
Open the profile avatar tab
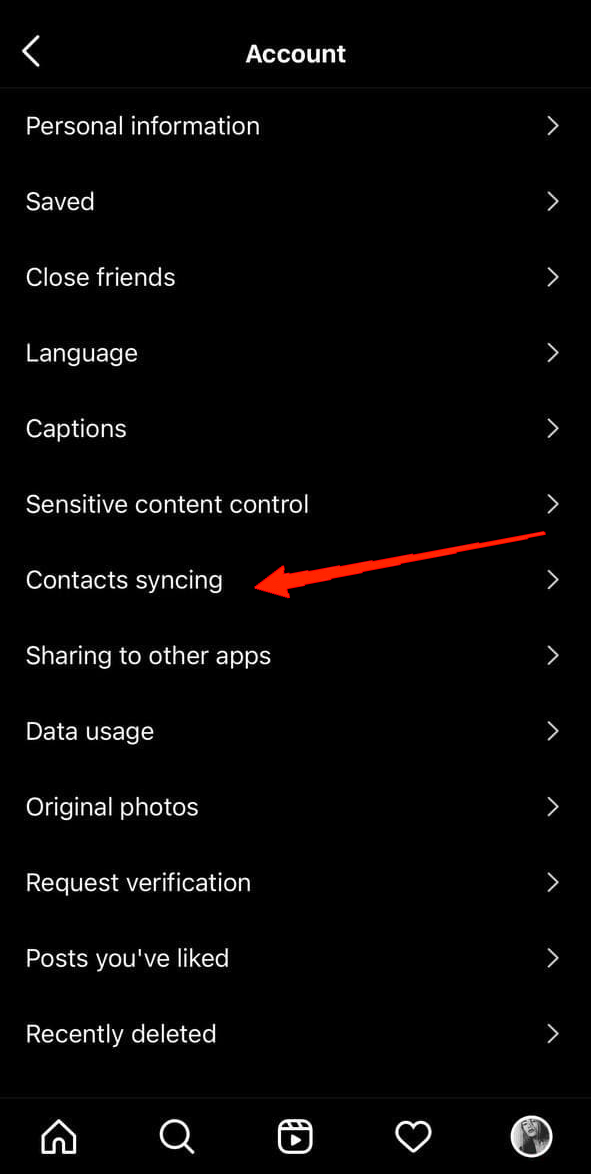(x=531, y=1137)
